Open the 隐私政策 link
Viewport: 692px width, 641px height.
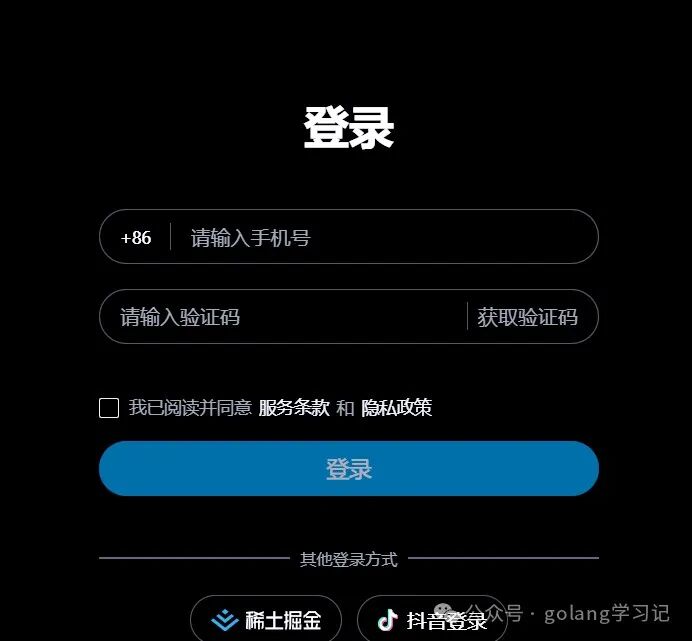click(x=397, y=408)
